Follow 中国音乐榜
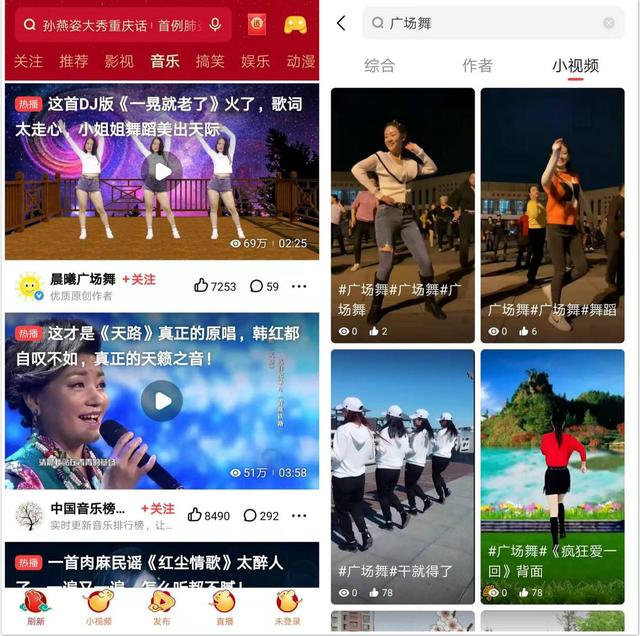This screenshot has width=640, height=636. 158,509
